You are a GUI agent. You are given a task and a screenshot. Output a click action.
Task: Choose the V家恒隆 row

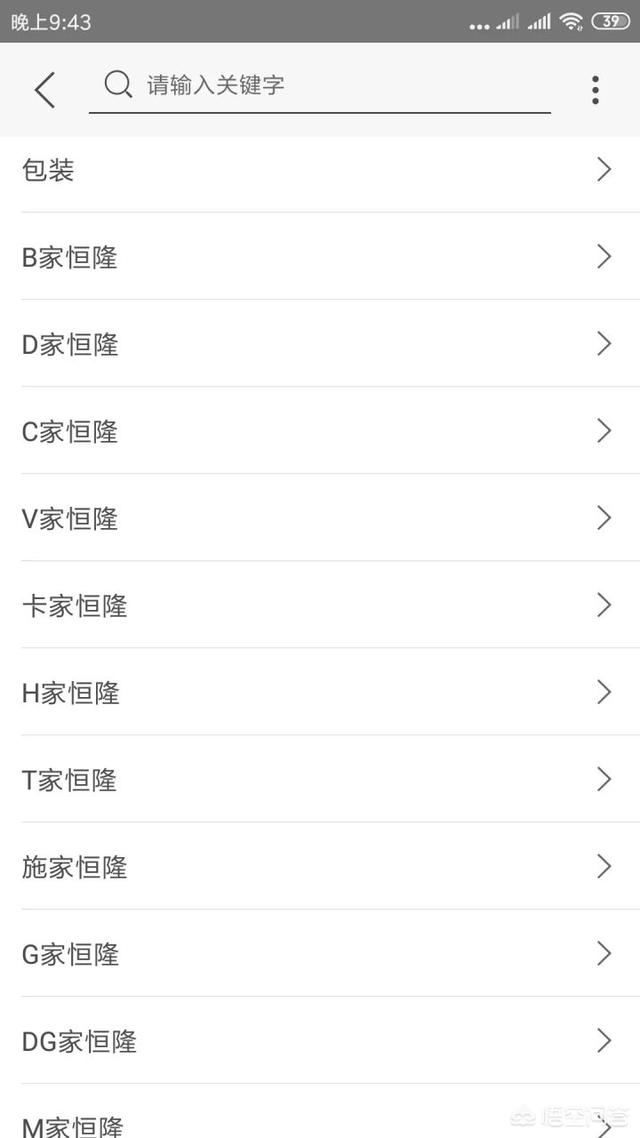tap(320, 518)
